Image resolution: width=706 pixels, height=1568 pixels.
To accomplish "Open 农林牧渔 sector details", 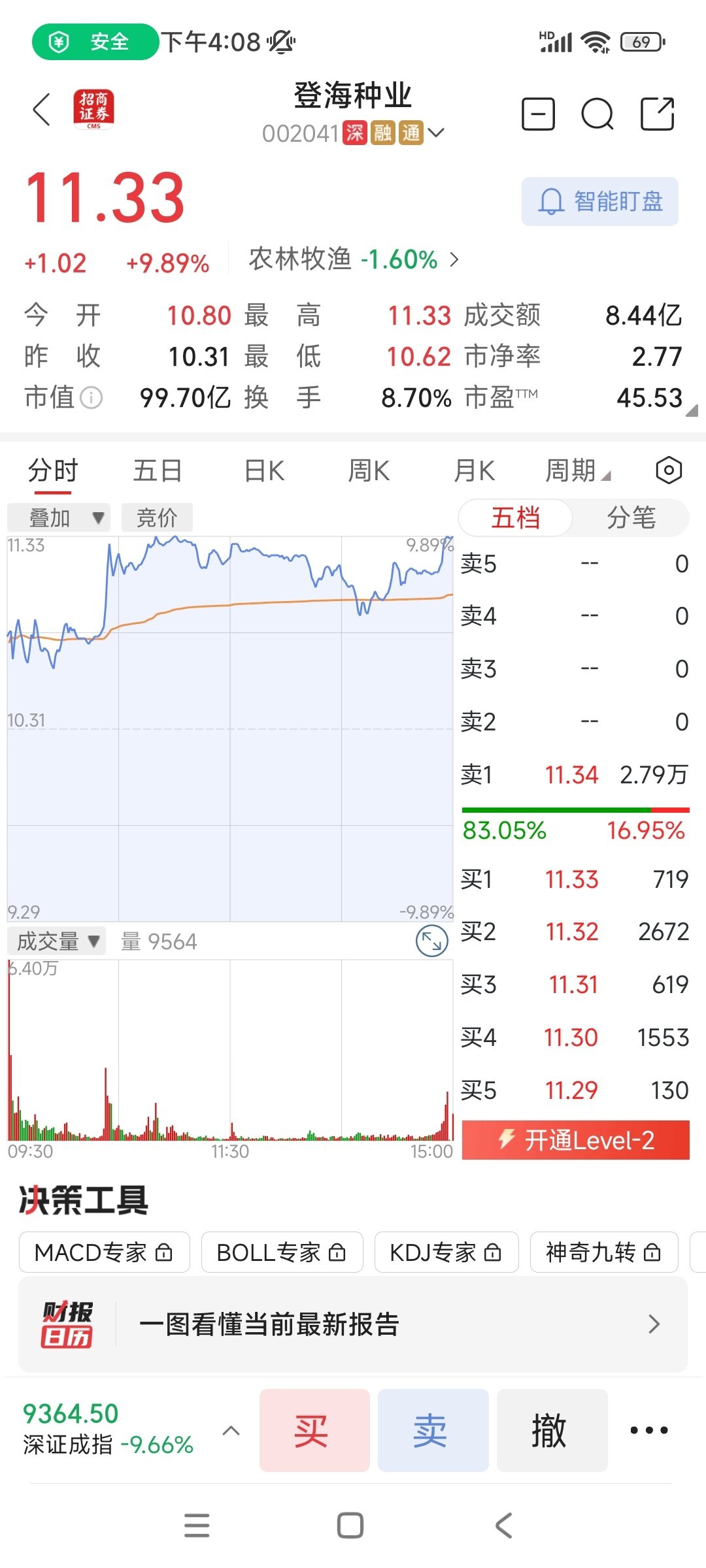I will pos(354,259).
